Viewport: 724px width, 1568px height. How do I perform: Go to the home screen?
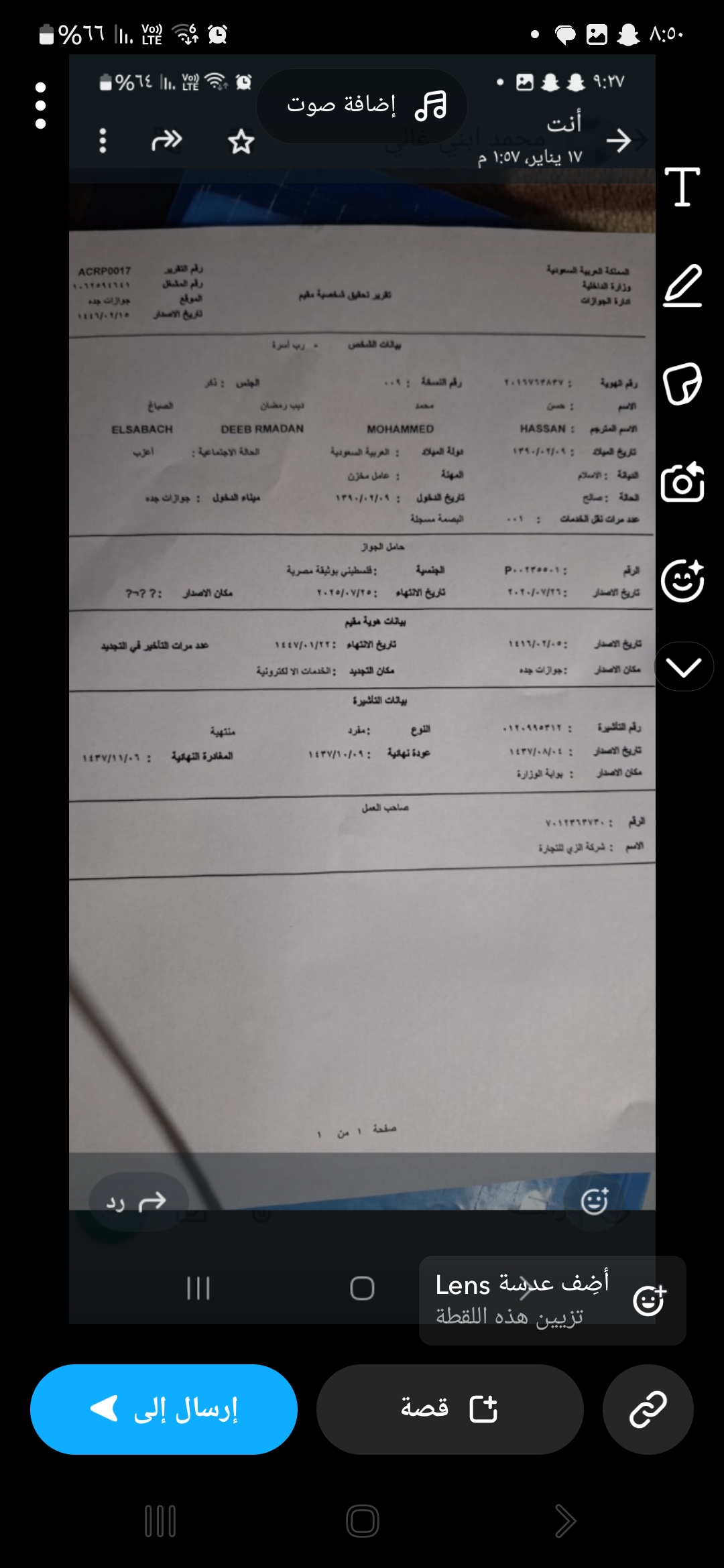pos(362,1521)
